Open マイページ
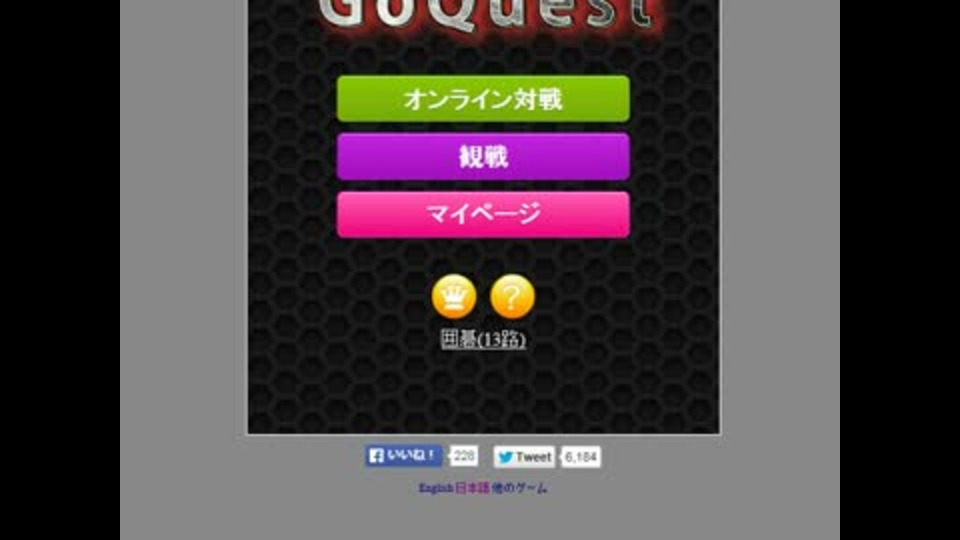 [x=483, y=214]
